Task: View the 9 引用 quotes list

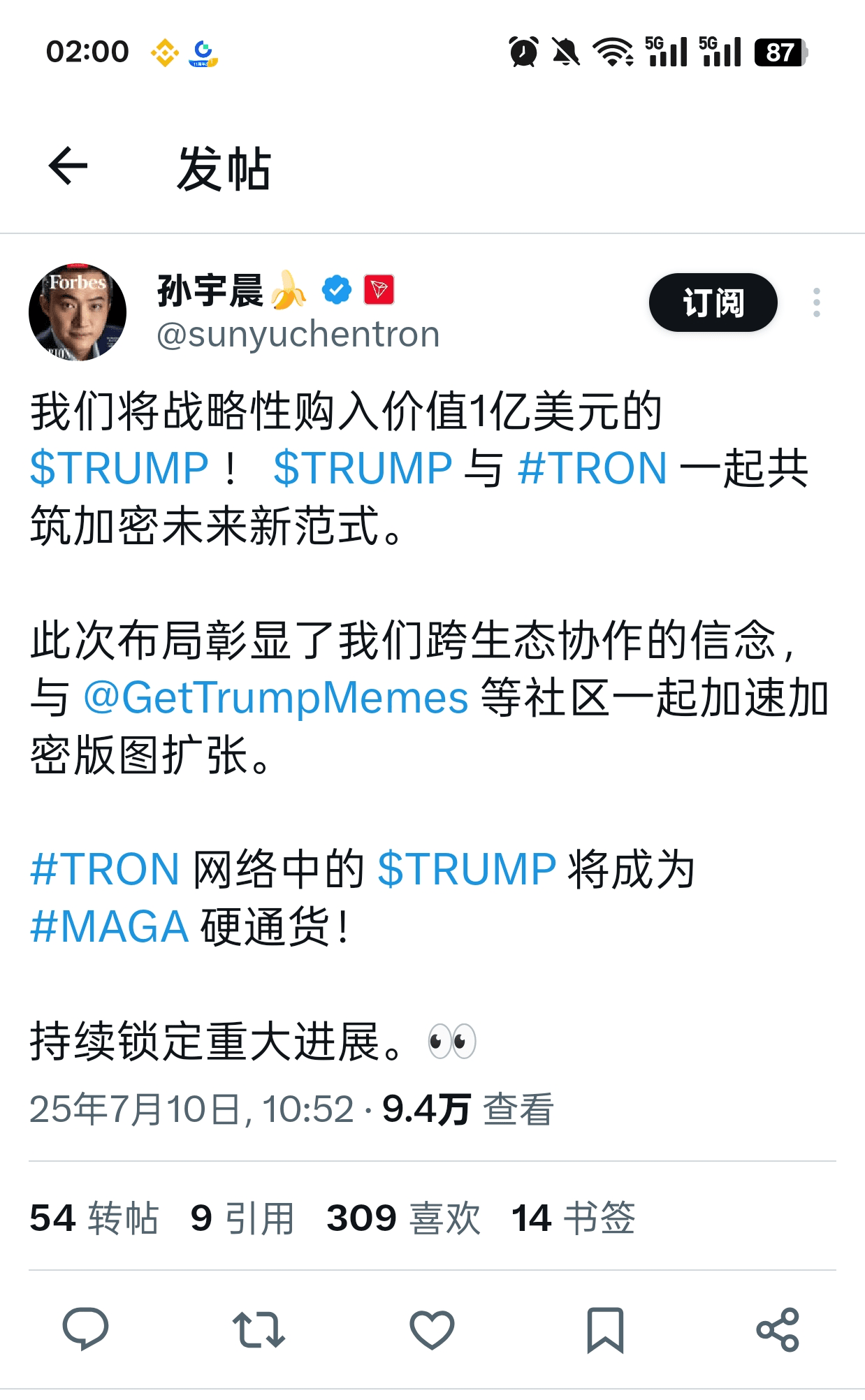Action: [x=242, y=1218]
